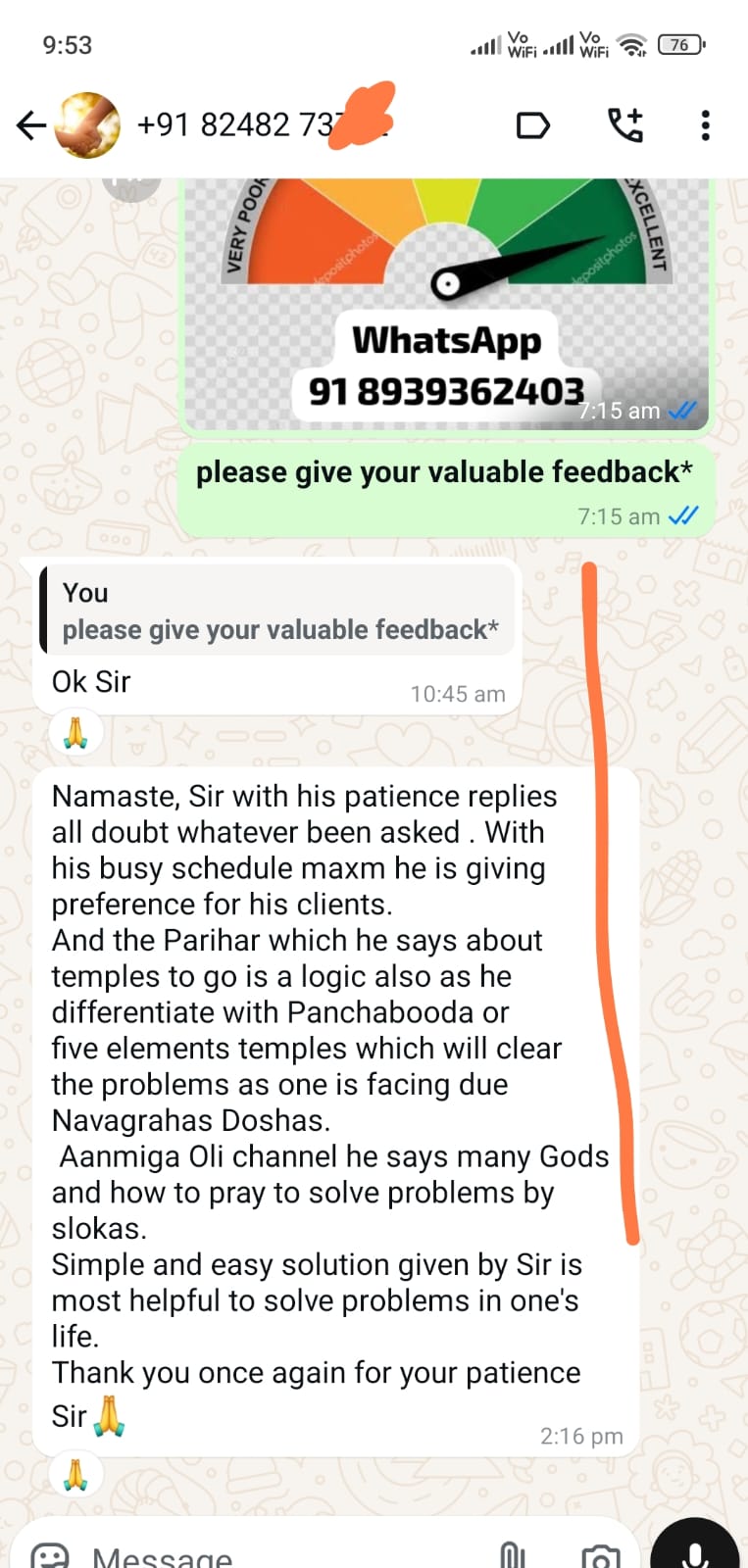Jump to the quoted feedback message
The width and height of the screenshot is (748, 1568).
coord(279,612)
